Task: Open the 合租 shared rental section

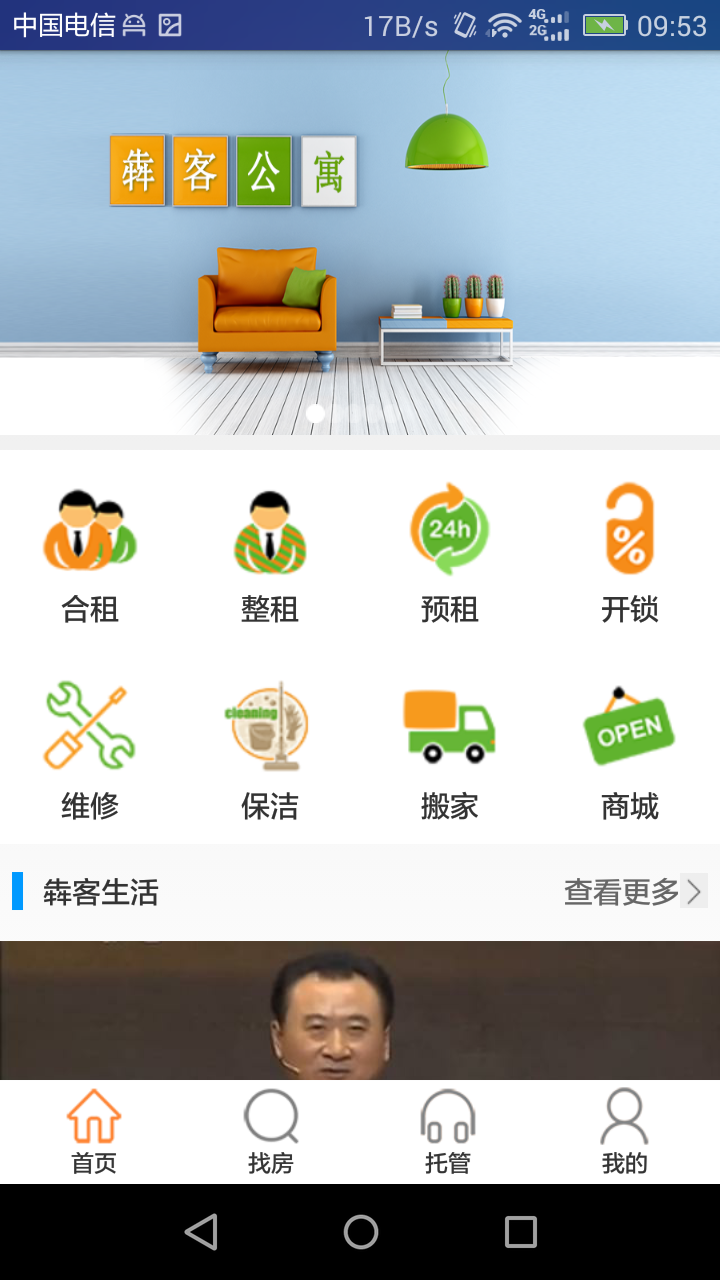Action: (x=90, y=552)
